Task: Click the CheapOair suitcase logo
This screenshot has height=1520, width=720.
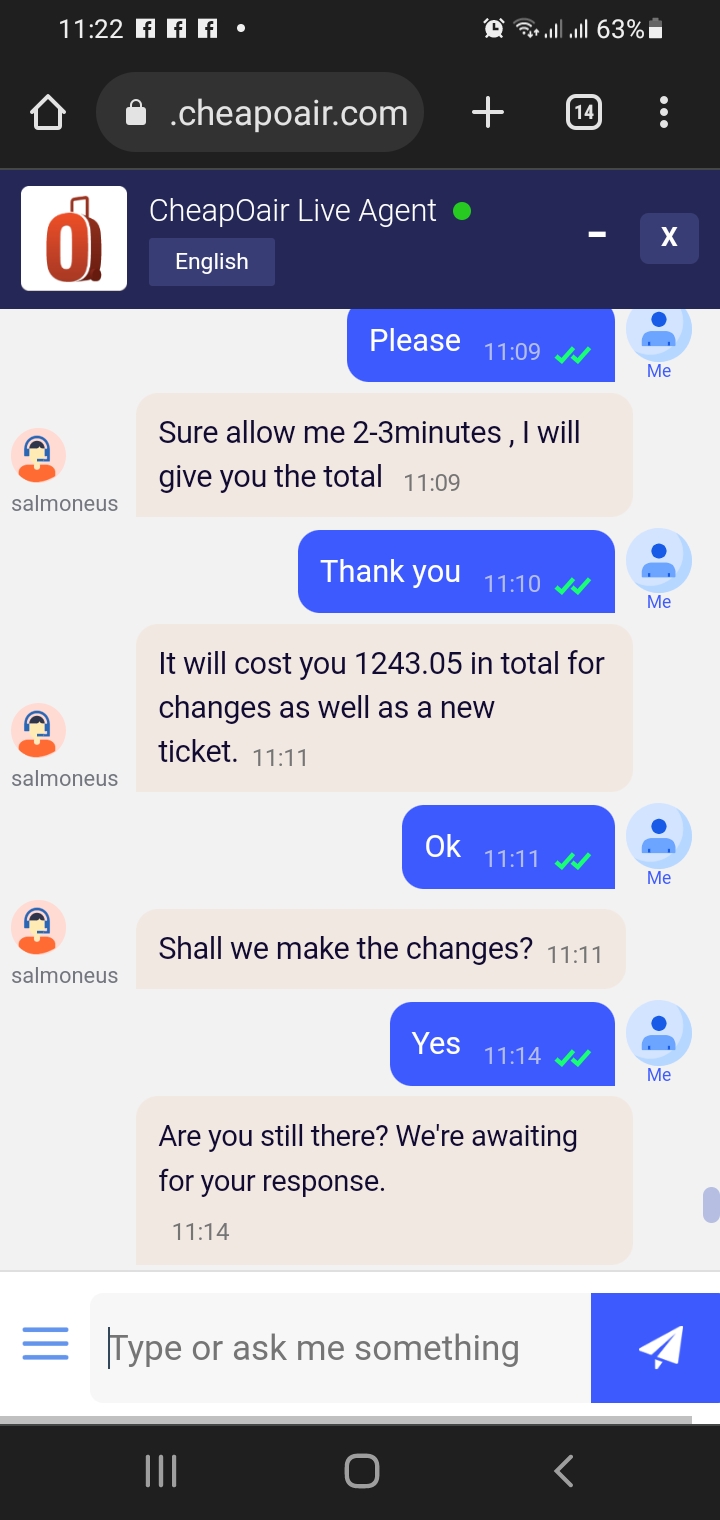Action: (74, 238)
